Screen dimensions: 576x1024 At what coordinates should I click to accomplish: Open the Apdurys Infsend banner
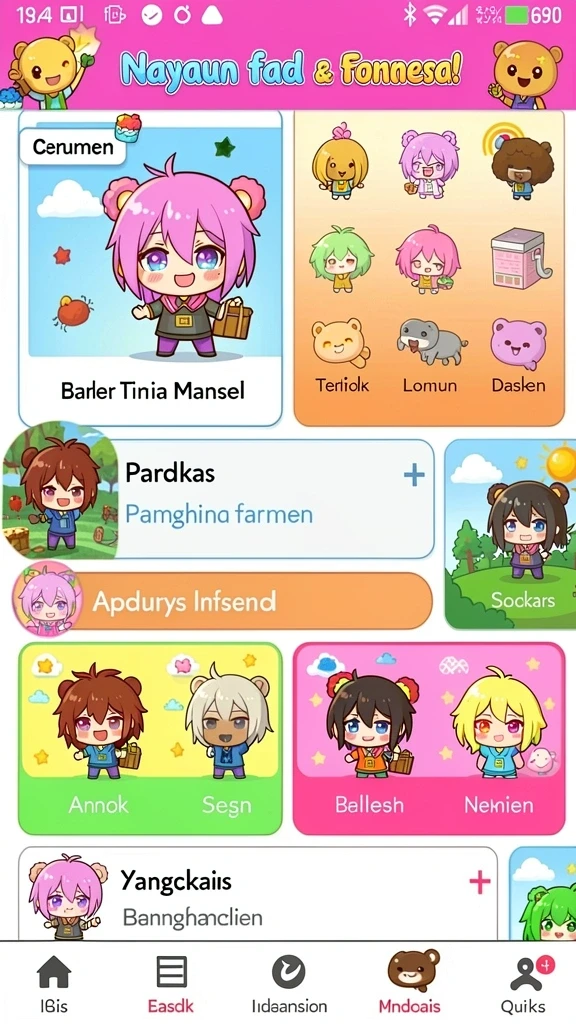(x=222, y=601)
